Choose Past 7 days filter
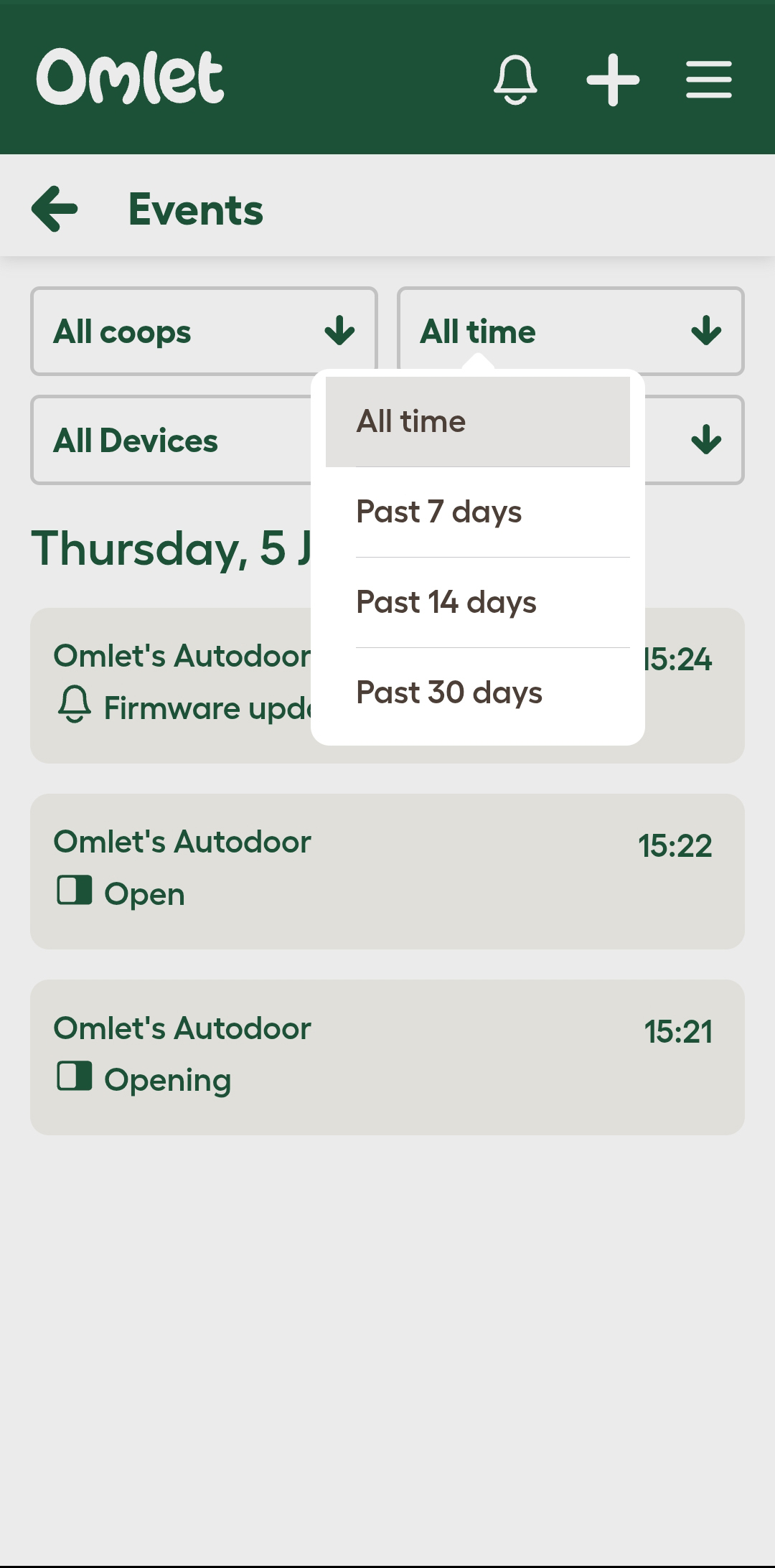Screen dimensions: 775x1568 pyautogui.click(x=478, y=512)
